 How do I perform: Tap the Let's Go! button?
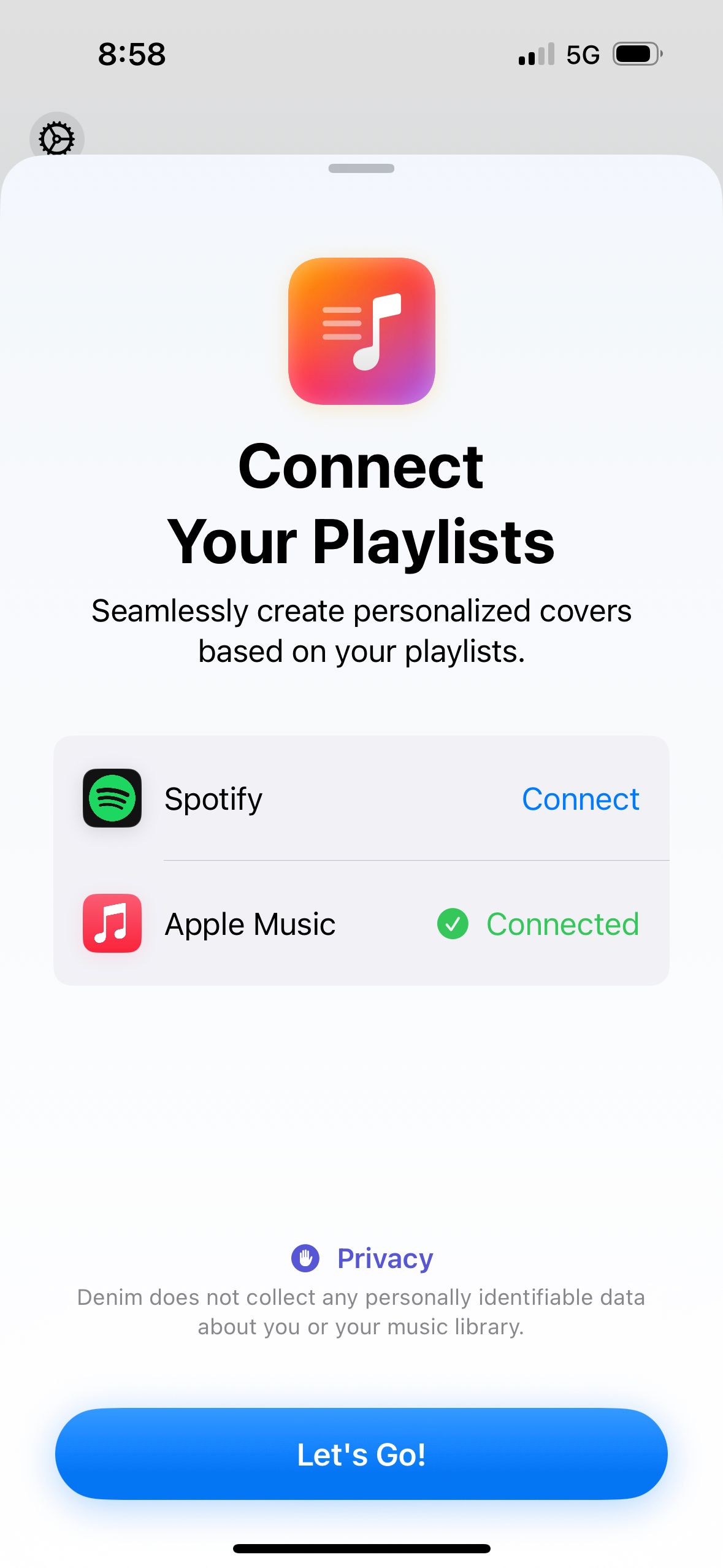pyautogui.click(x=361, y=1454)
